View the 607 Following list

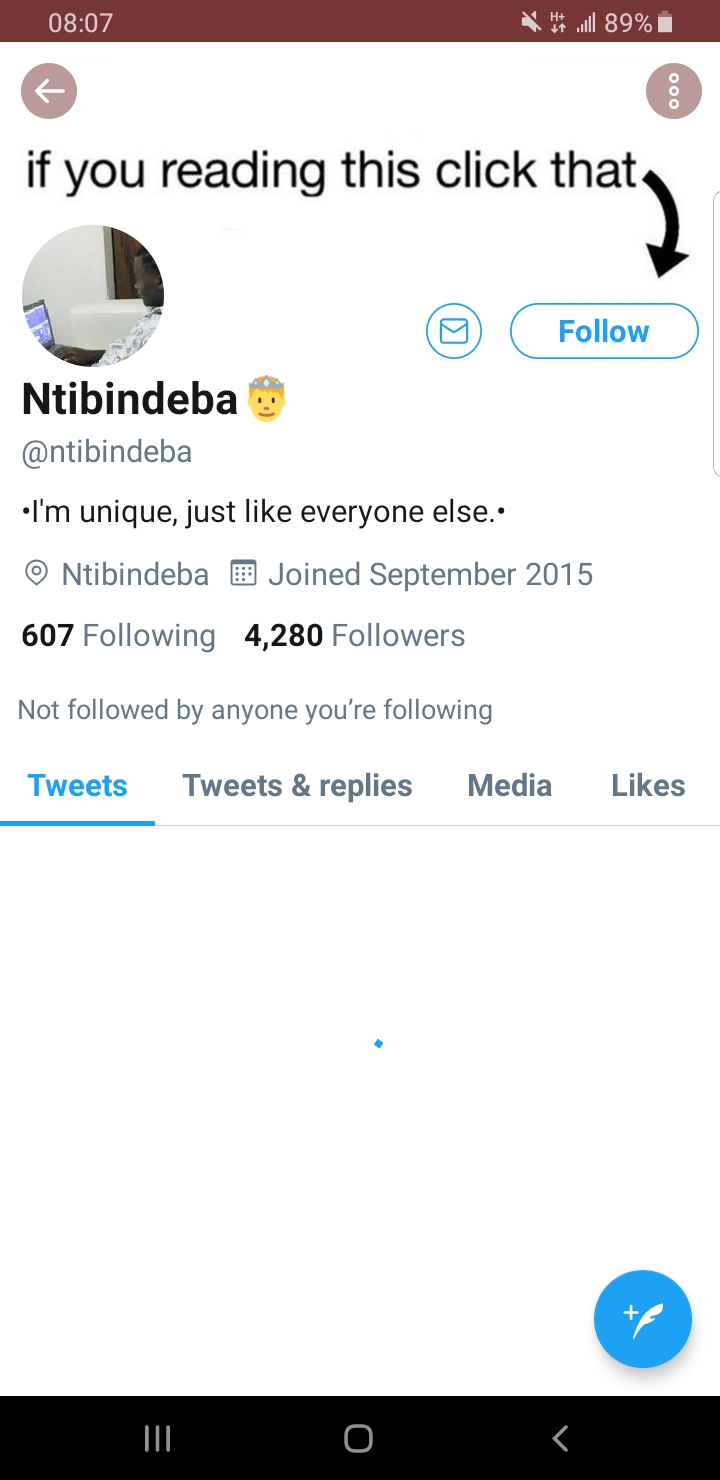119,636
